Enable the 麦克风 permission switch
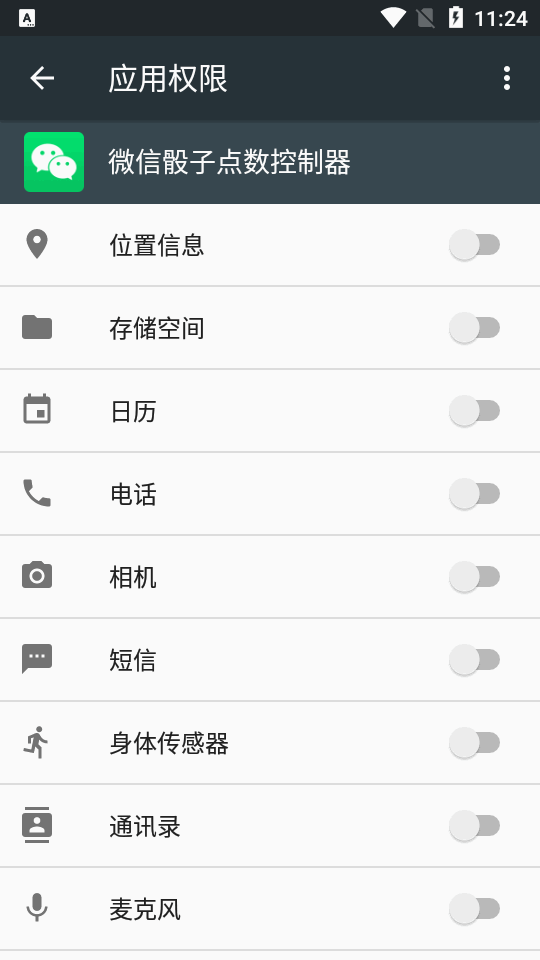 [474, 909]
